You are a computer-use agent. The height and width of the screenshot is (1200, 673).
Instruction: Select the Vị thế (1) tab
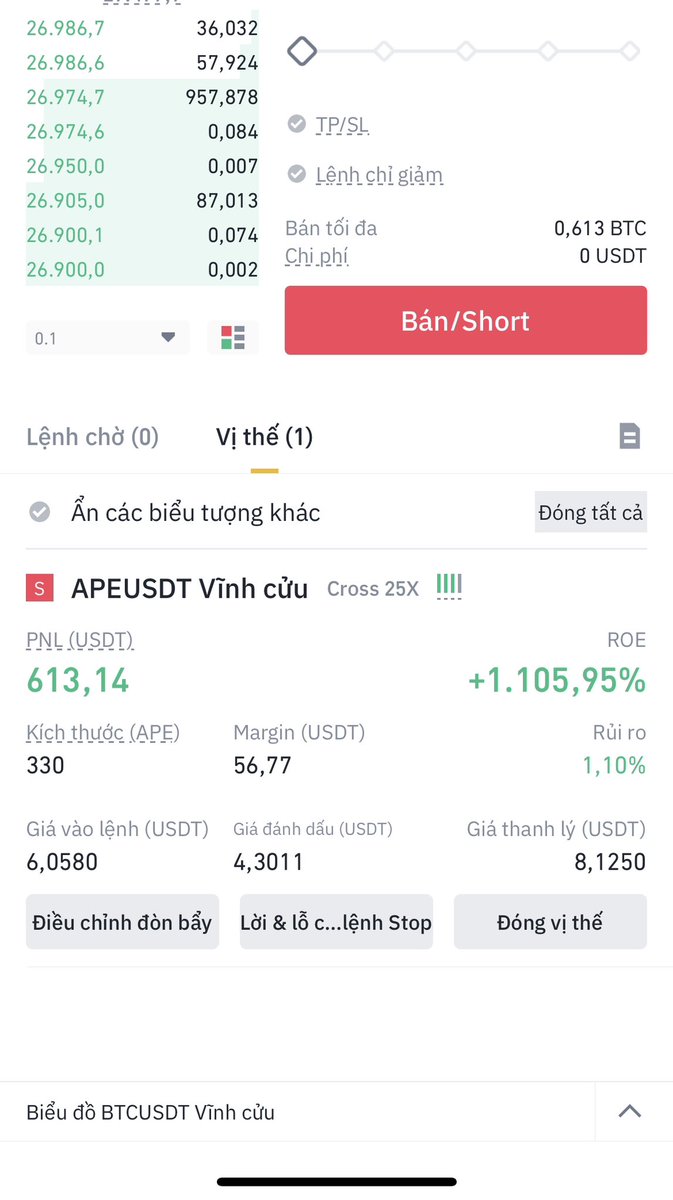pyautogui.click(x=264, y=437)
